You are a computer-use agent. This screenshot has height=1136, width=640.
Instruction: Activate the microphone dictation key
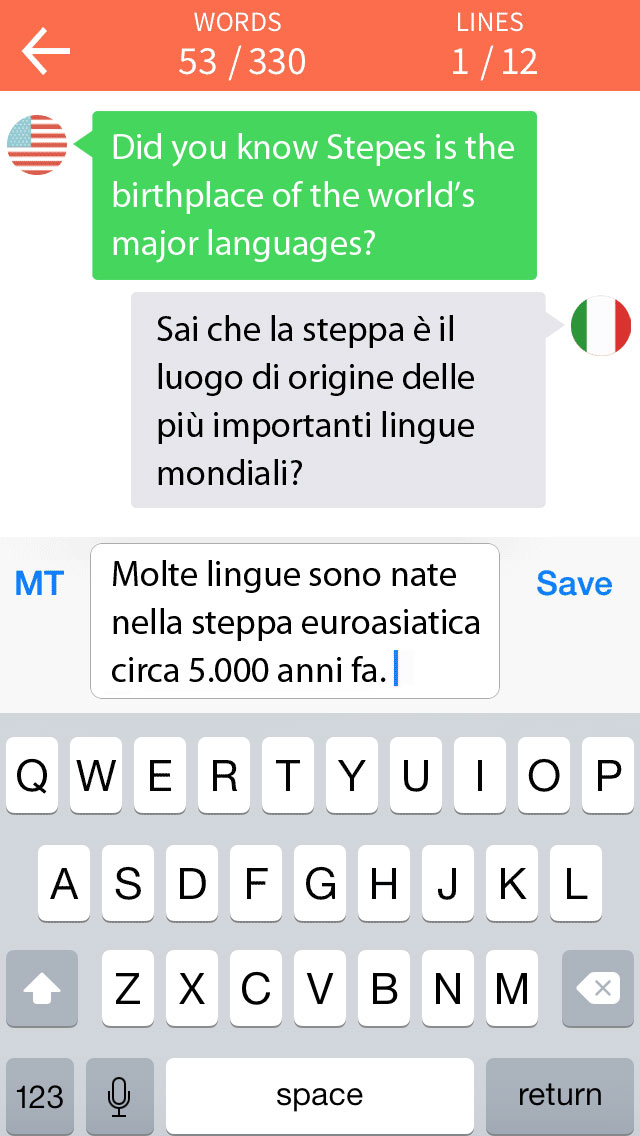[120, 1095]
